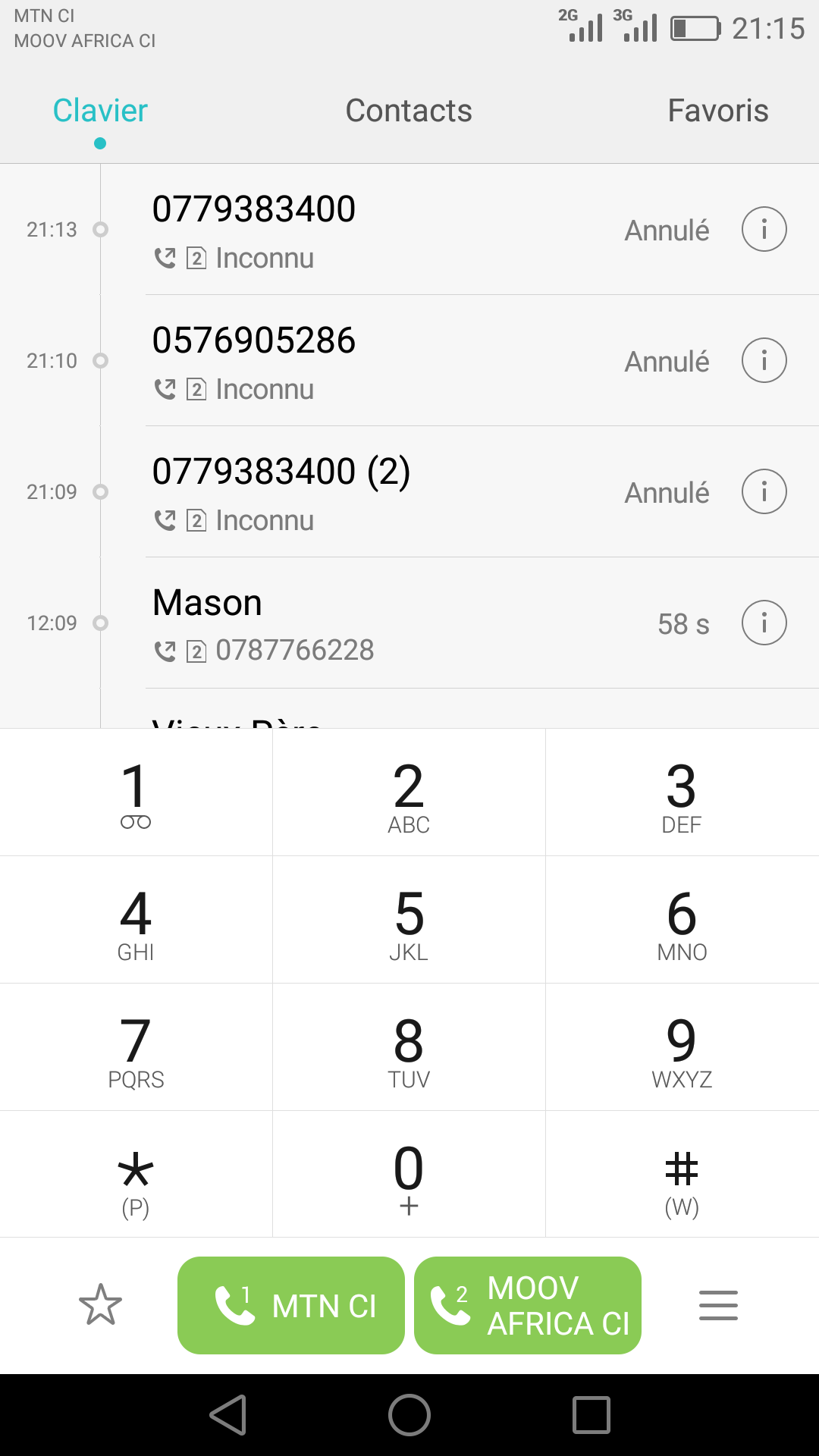Tap the 1 voicemail key
Screen dimensions: 819x1456
point(136,792)
